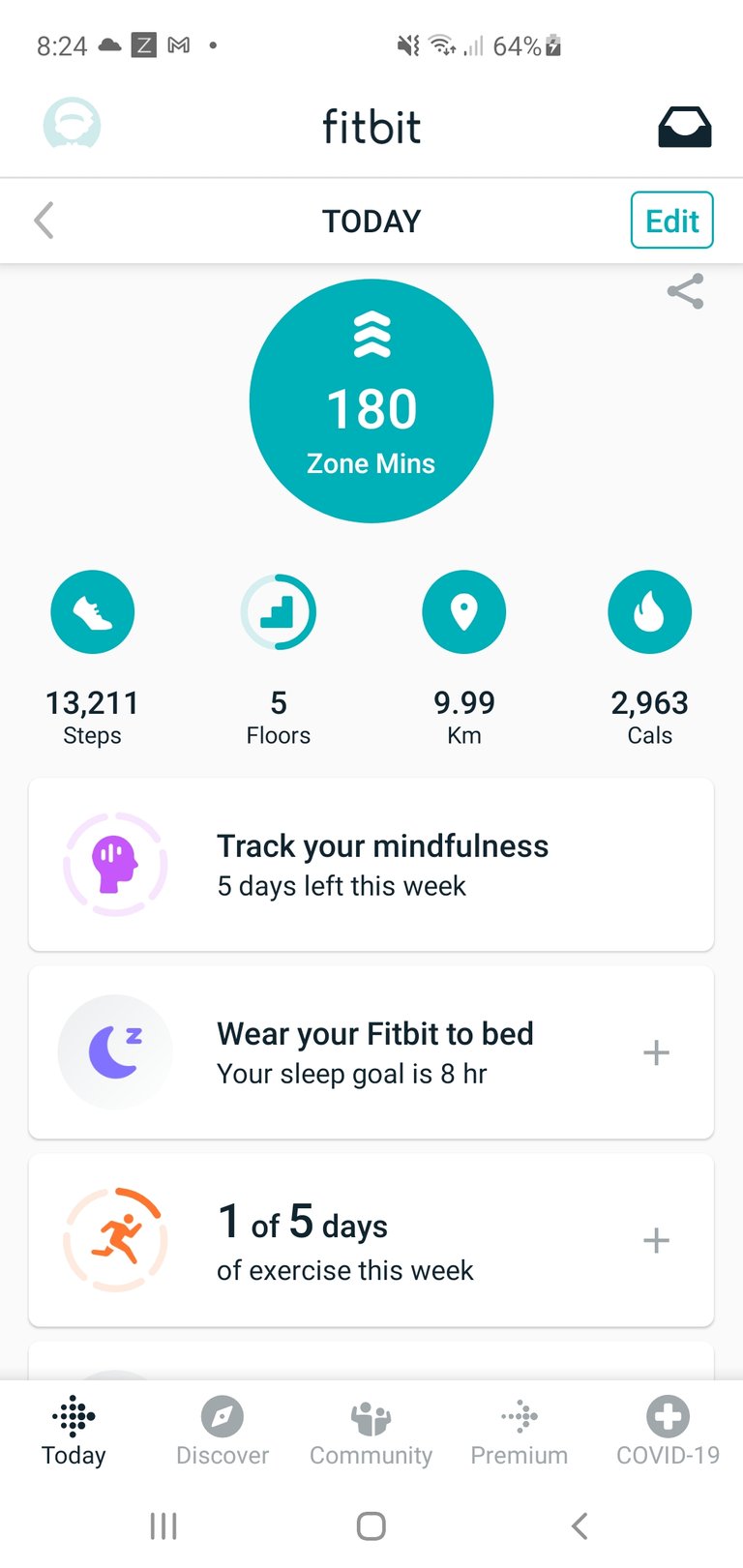Open the 5 Floors stat

279,658
